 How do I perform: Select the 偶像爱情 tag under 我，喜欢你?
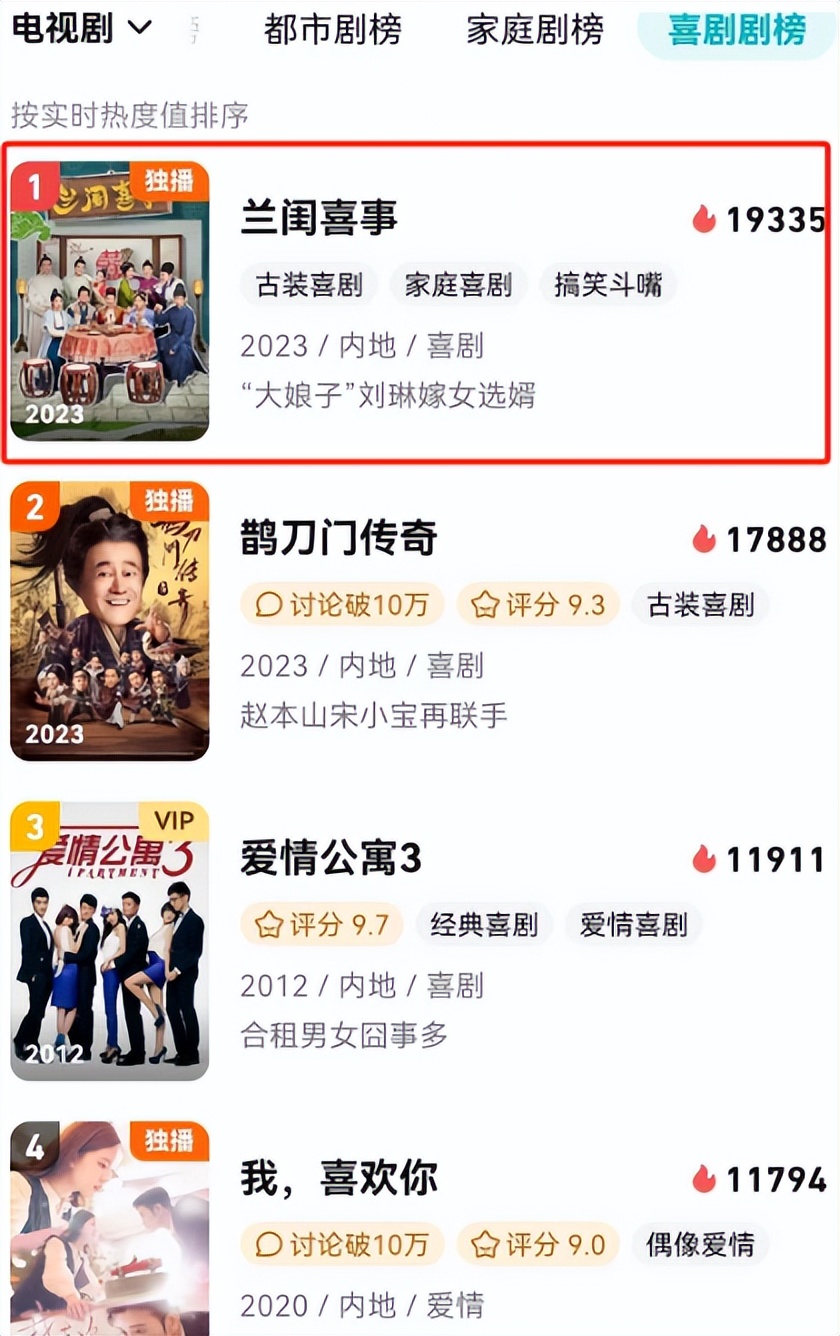point(700,1244)
